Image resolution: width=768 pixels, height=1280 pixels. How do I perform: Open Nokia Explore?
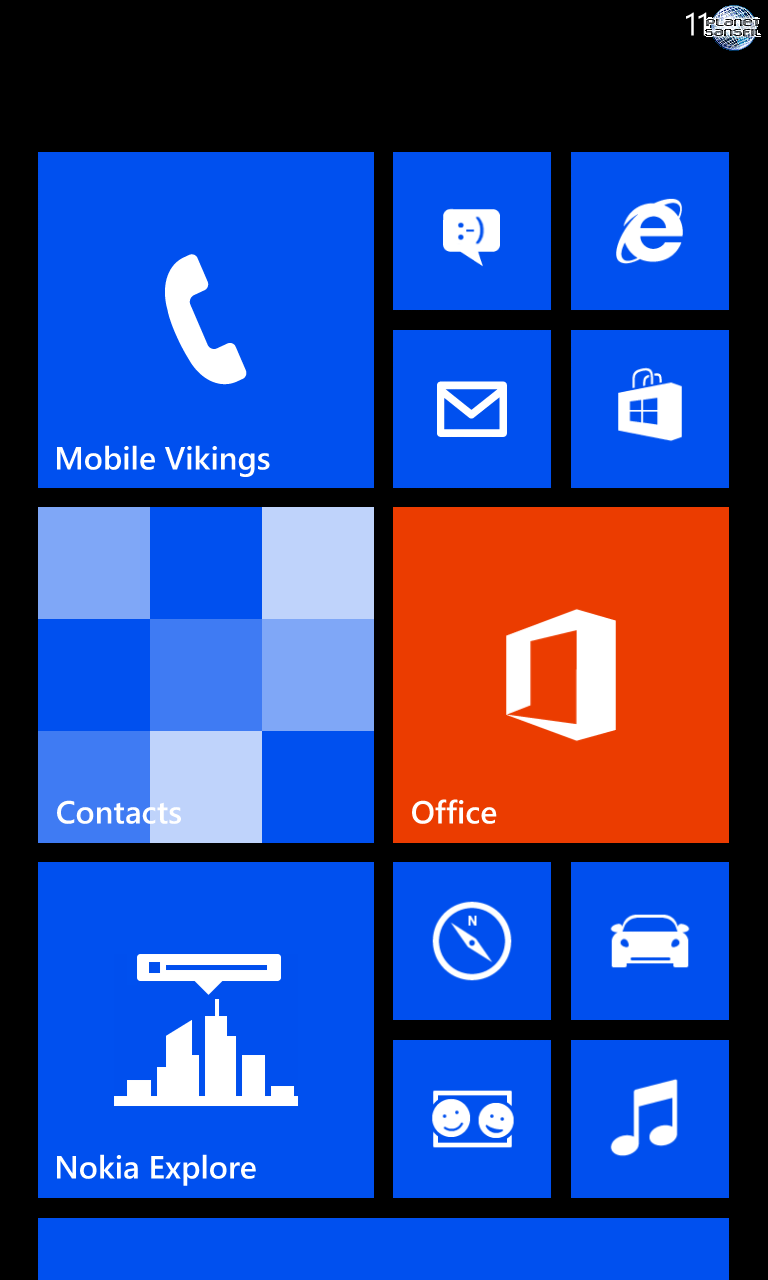pyautogui.click(x=206, y=1030)
